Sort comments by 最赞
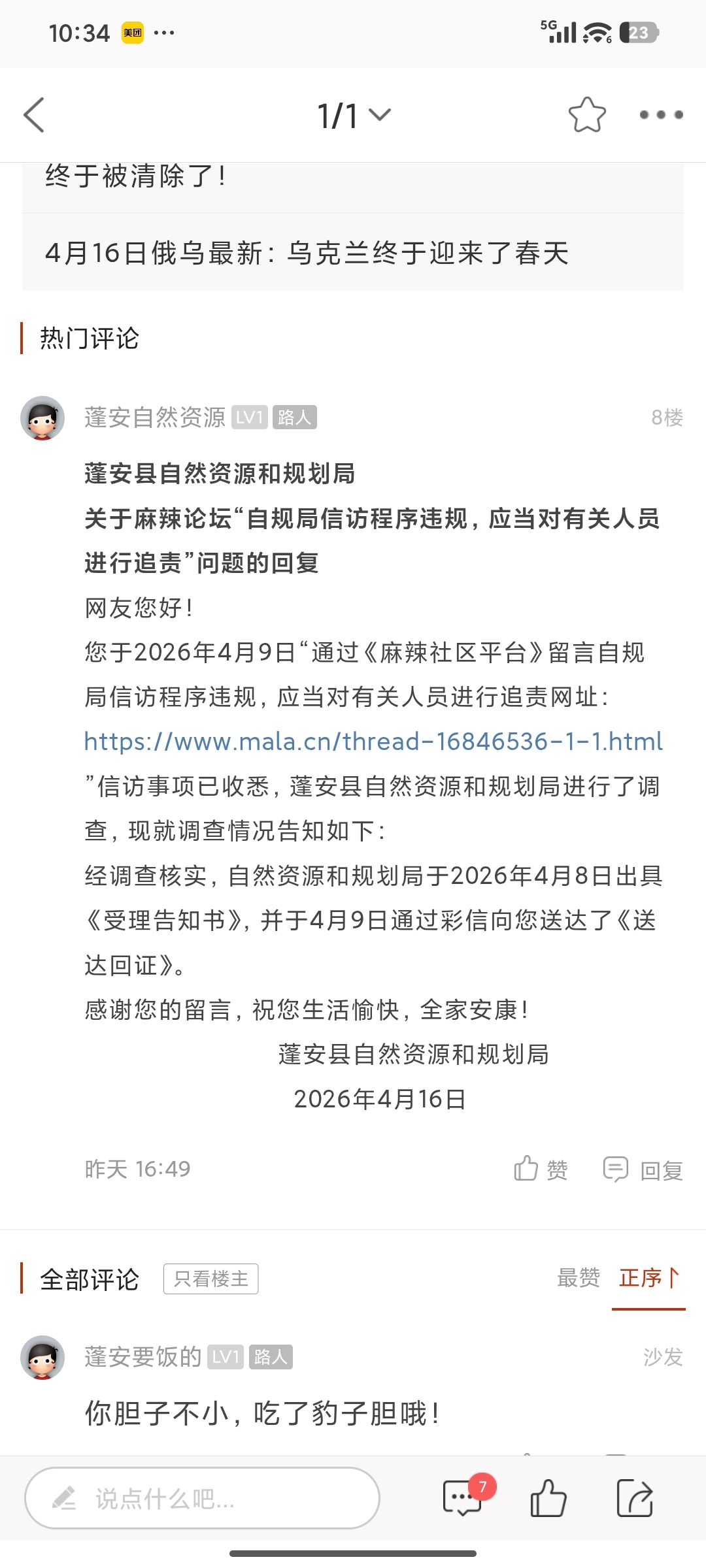This screenshot has width=706, height=1568. (x=578, y=1277)
